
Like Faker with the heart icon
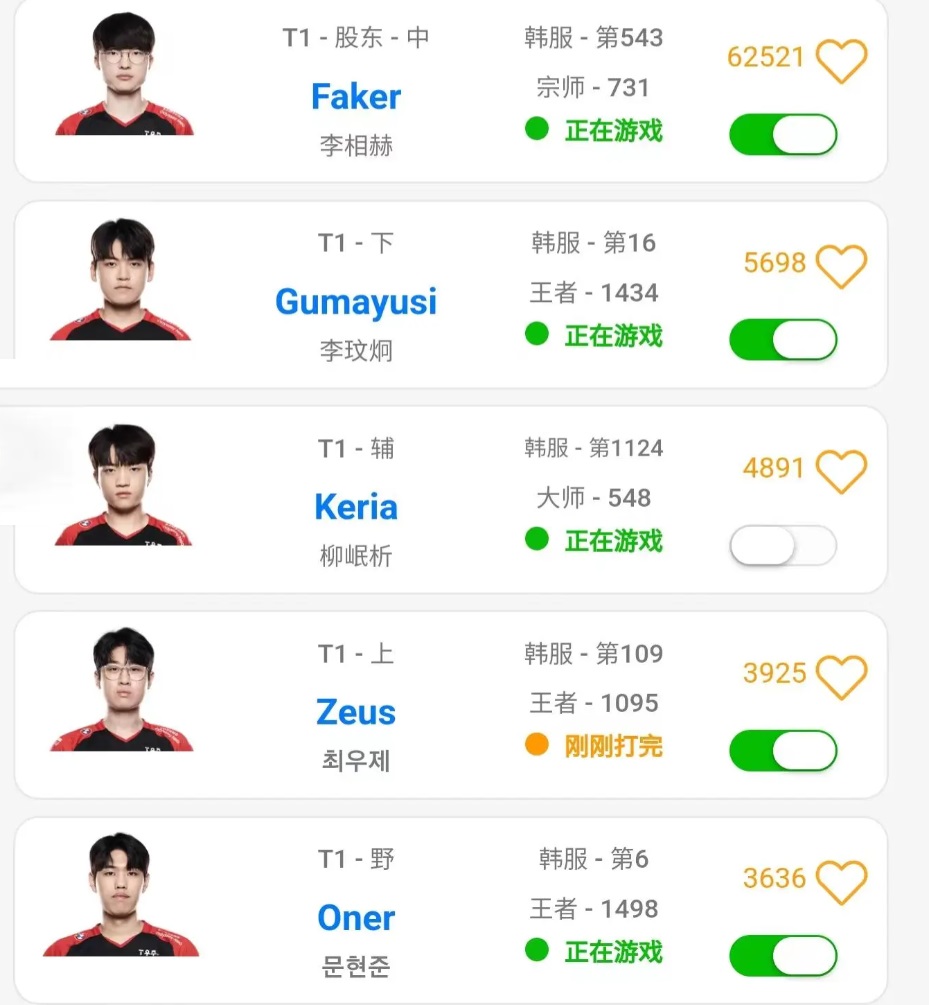[x=841, y=60]
